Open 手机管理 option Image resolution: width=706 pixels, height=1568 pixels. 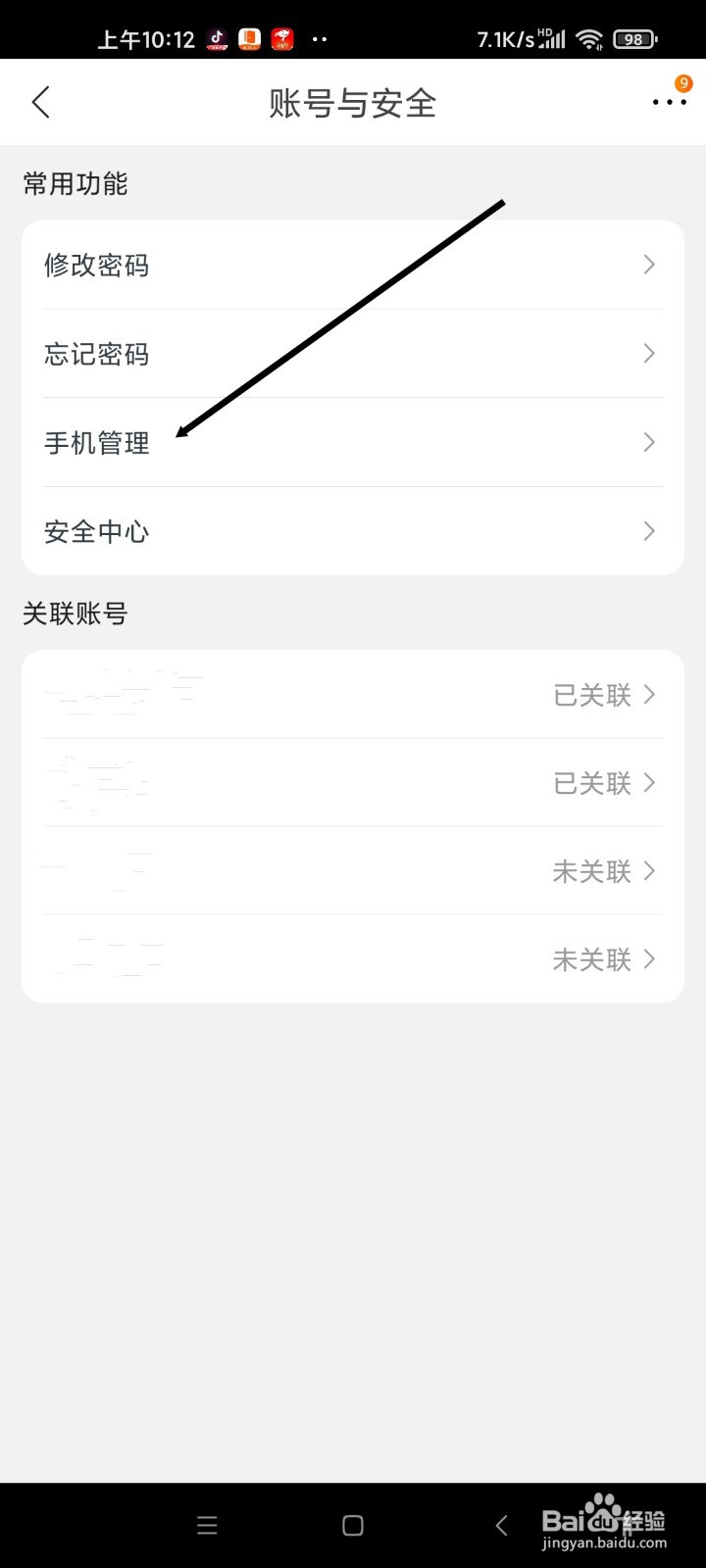point(352,443)
